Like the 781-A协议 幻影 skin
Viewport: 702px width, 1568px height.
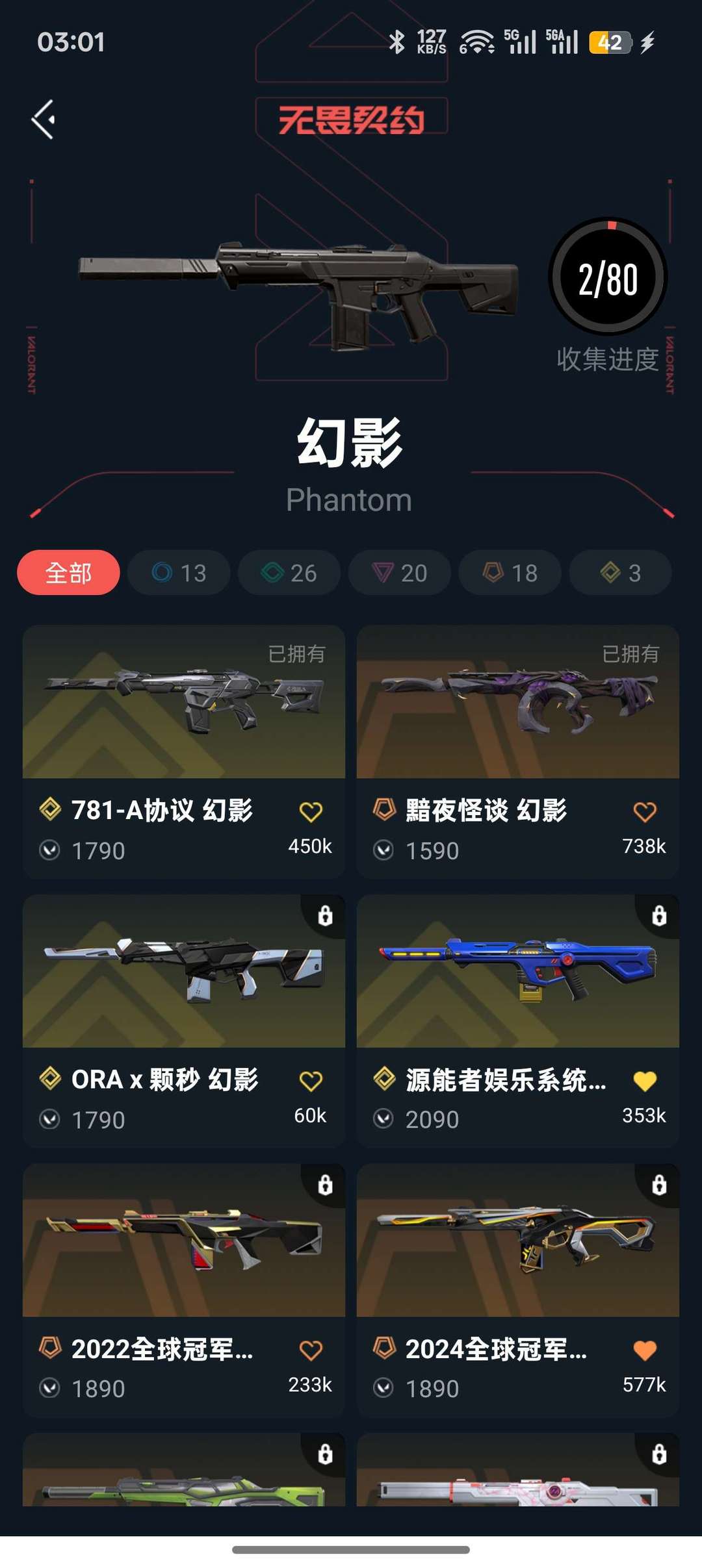(x=311, y=812)
